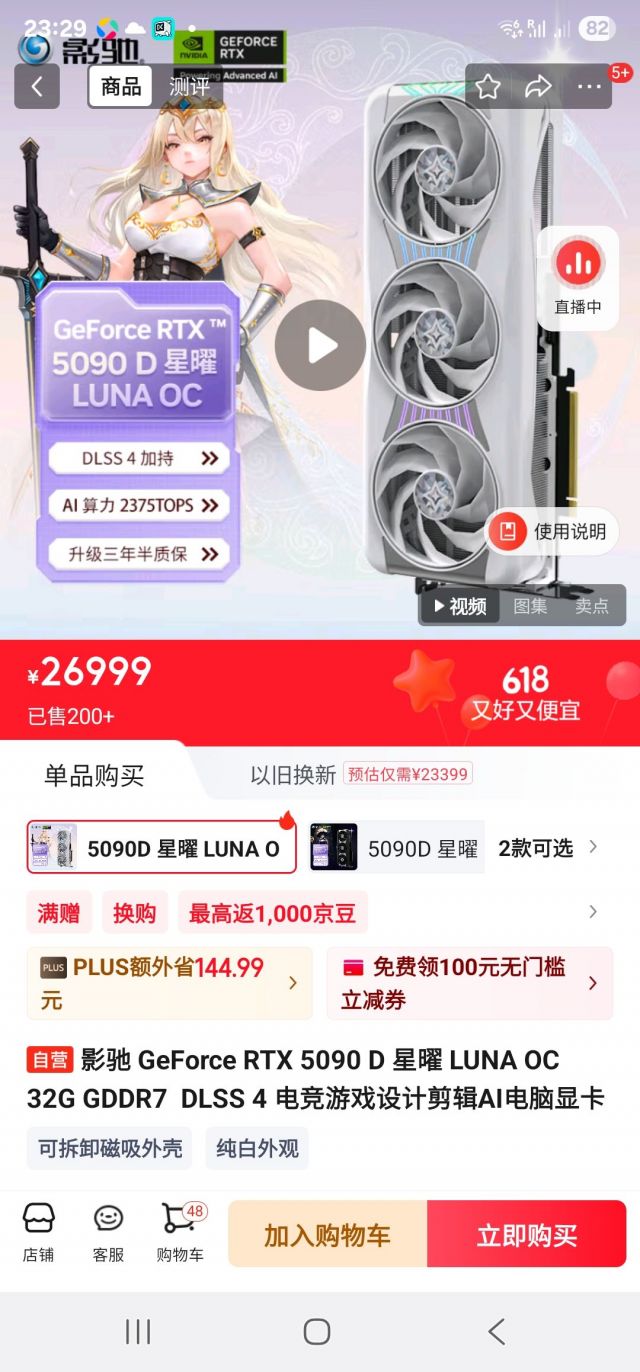Play the product video
640x1372 pixels.
(x=320, y=345)
